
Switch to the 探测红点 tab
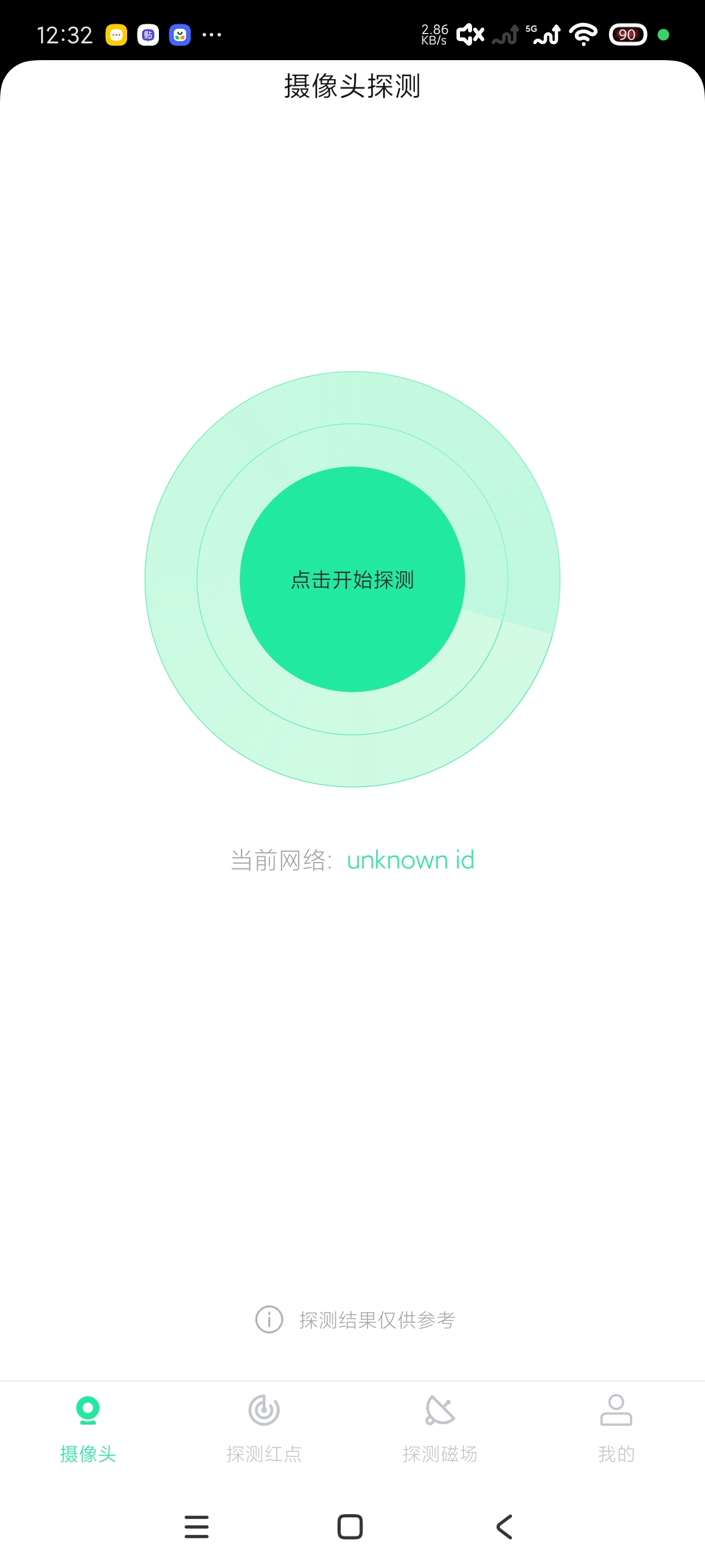[264, 1455]
